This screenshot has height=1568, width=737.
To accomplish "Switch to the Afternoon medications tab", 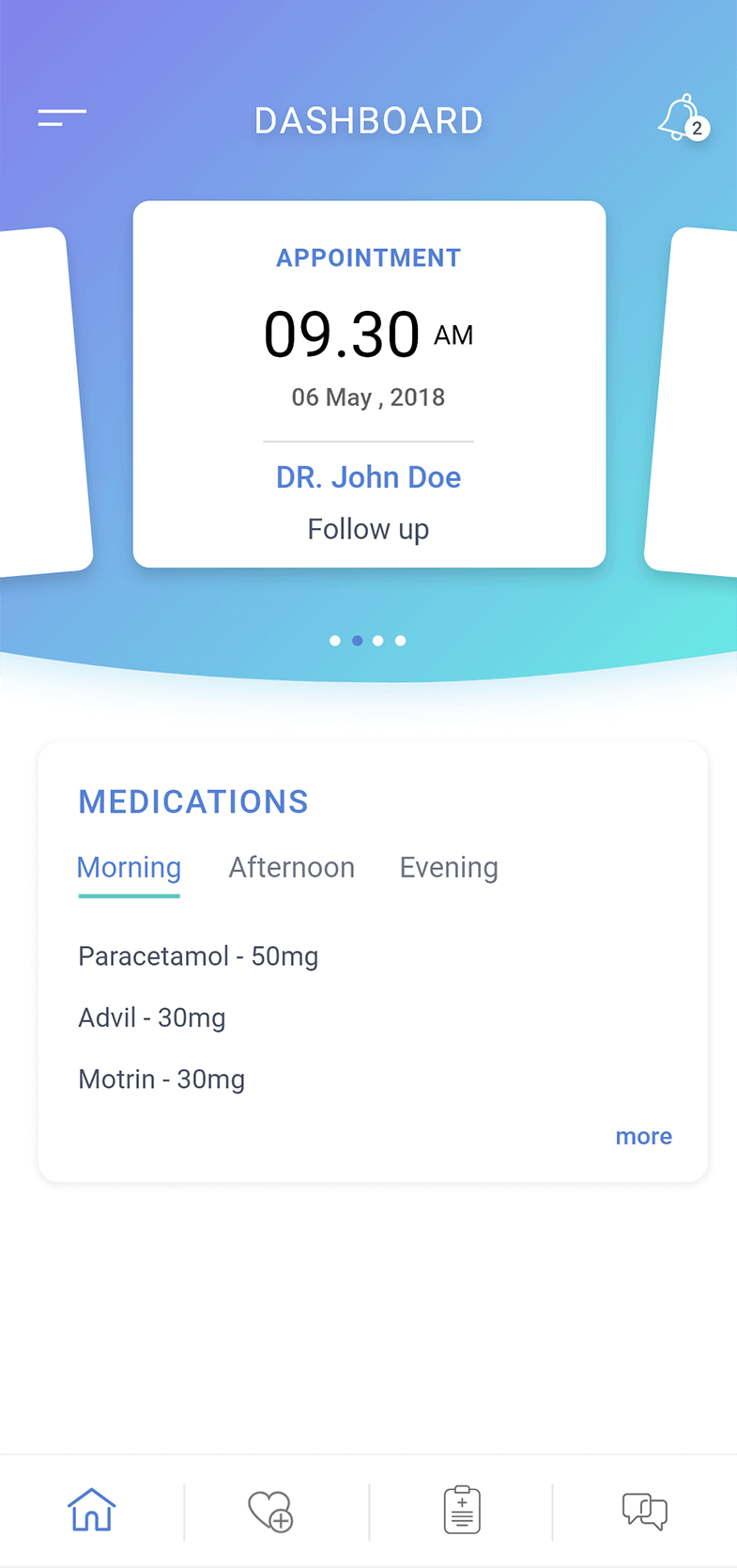I will tap(292, 867).
